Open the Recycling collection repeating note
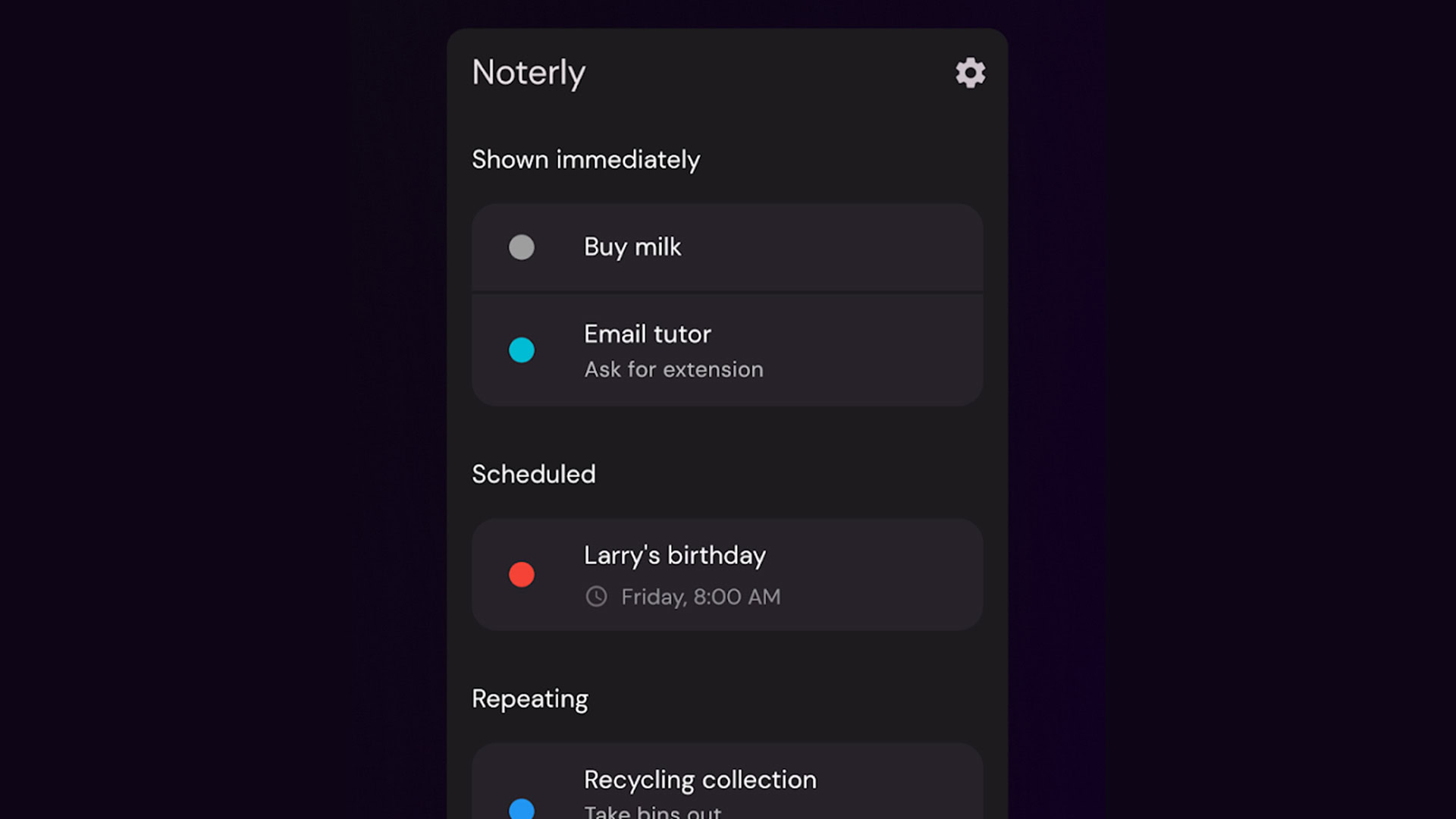This screenshot has height=819, width=1456. 726,789
